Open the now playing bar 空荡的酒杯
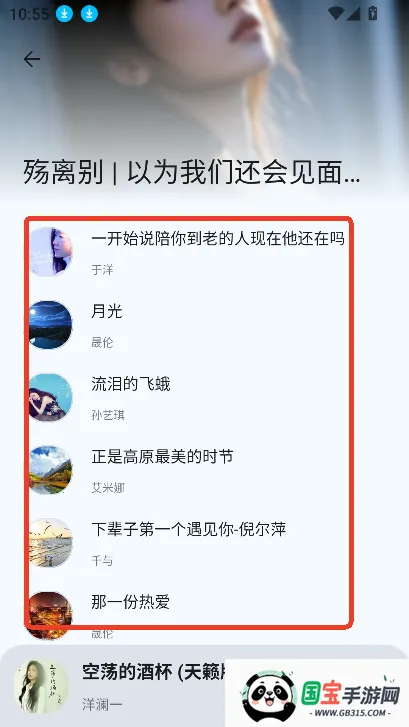Viewport: 409px width, 727px height. tap(204, 686)
